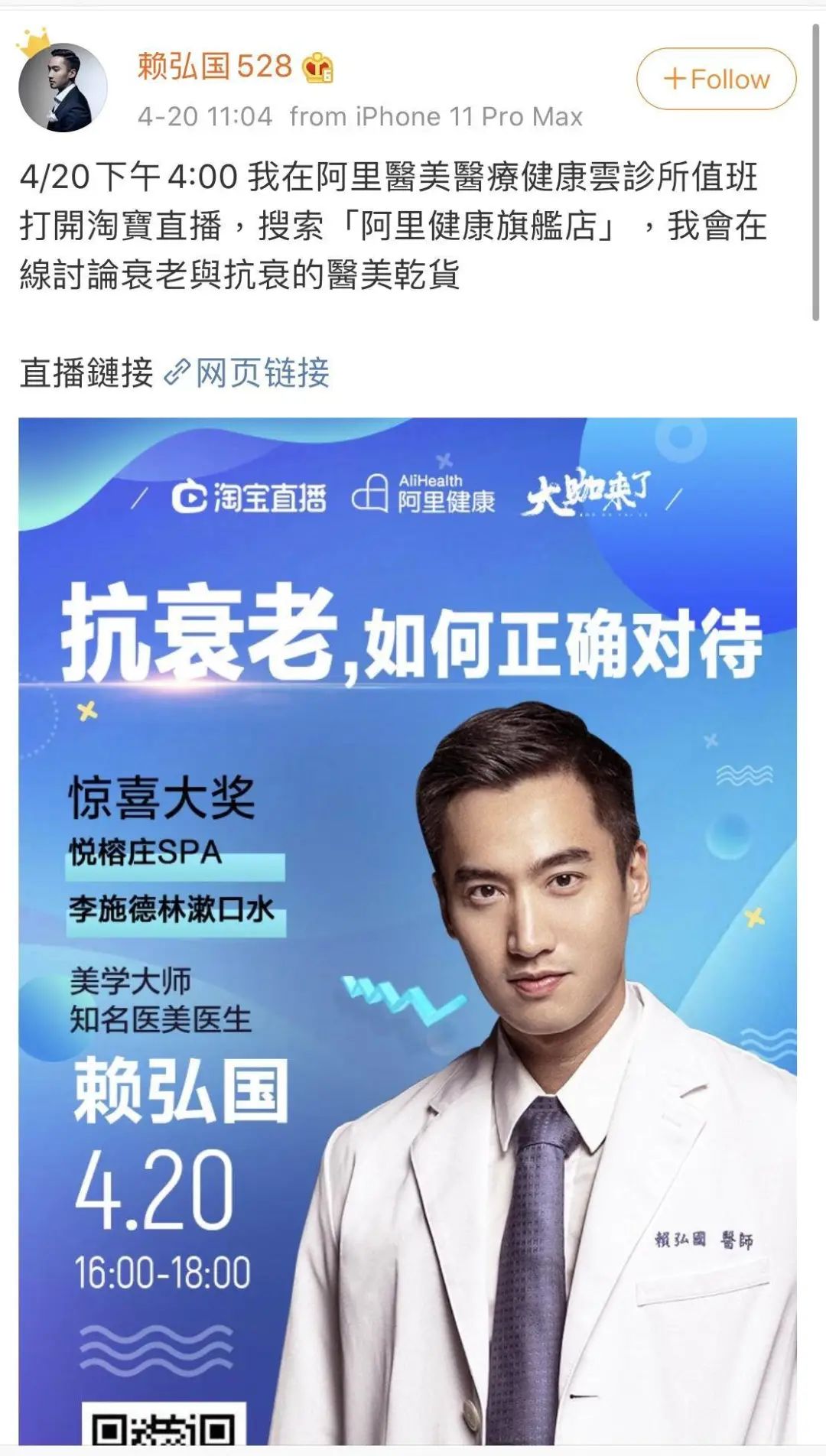Follow the user 赖弘国528
The image size is (826, 1456).
click(716, 80)
